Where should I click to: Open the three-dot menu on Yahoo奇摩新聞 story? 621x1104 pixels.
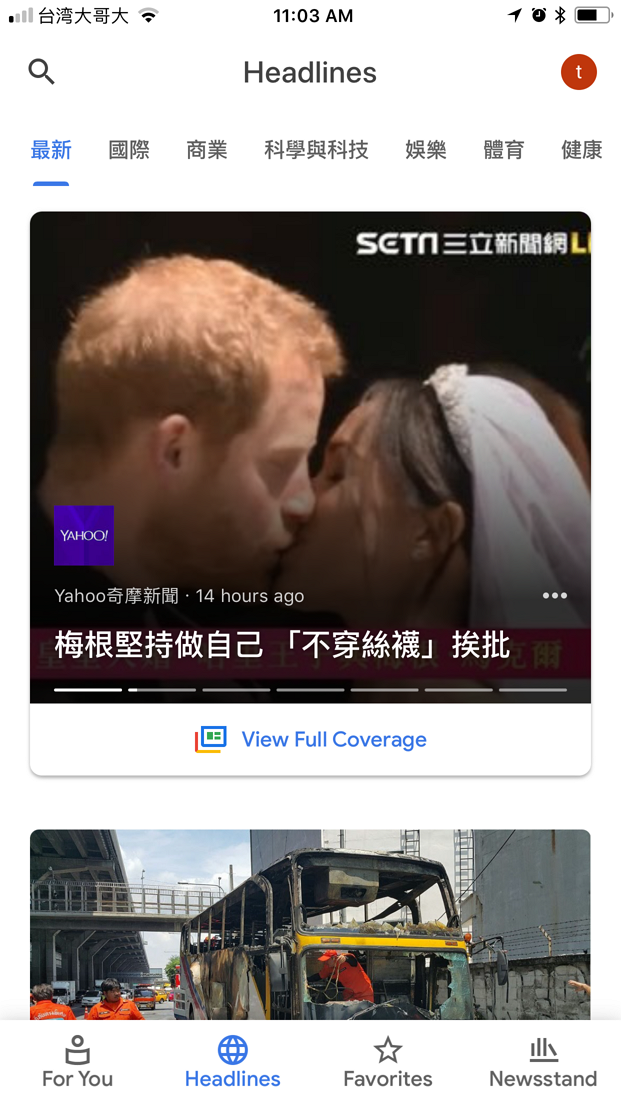pos(555,596)
